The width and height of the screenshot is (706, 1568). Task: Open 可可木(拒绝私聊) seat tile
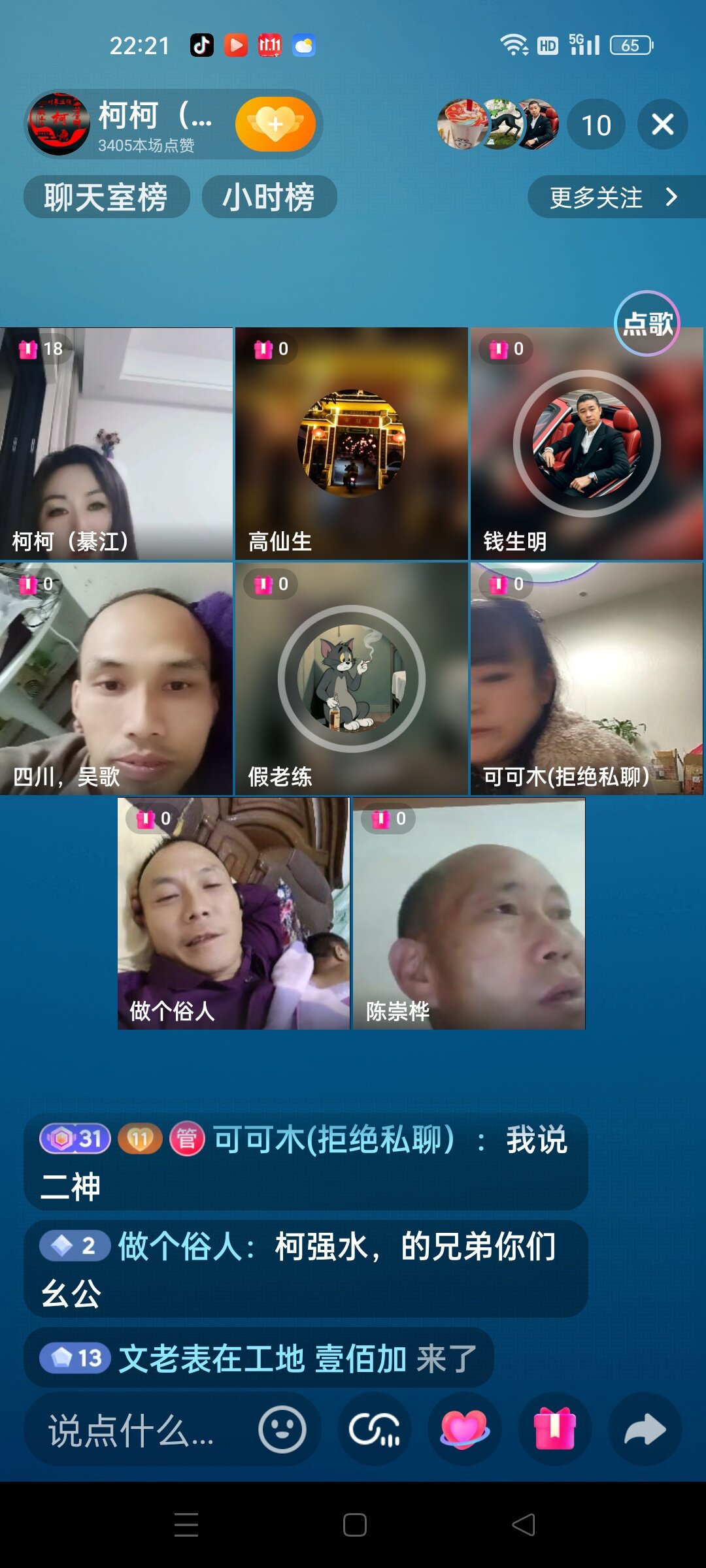pos(586,679)
